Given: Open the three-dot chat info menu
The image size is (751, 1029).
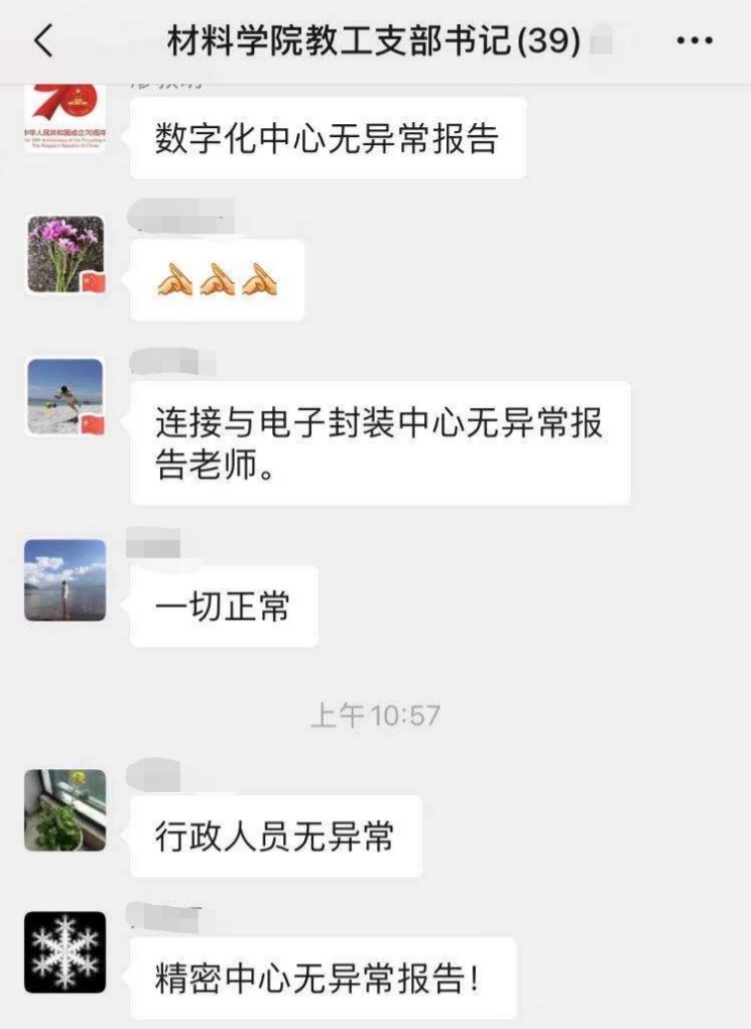Looking at the screenshot, I should (694, 41).
